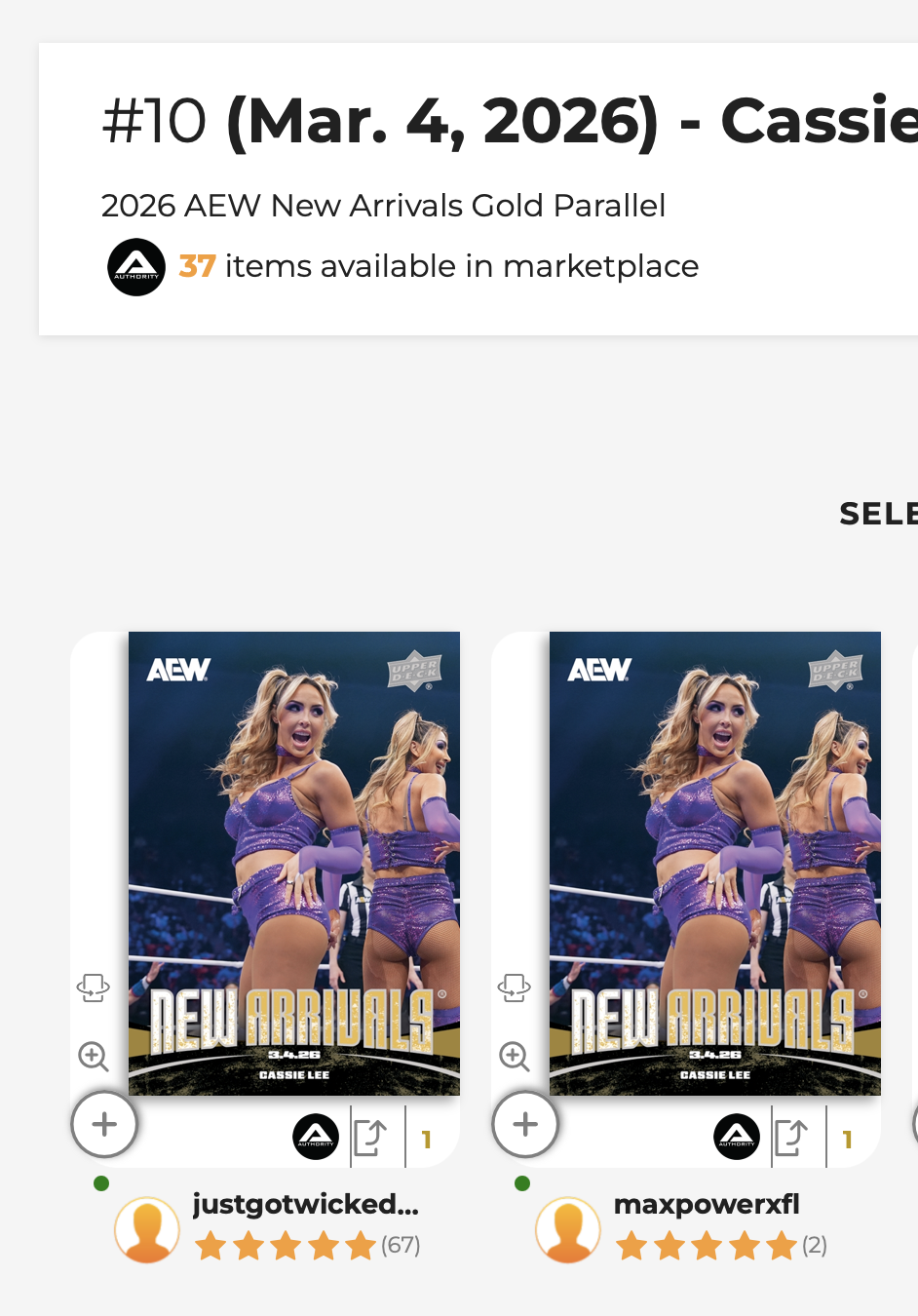This screenshot has height=1316, width=918.
Task: Share justgotwicked's card listing
Action: [x=371, y=1138]
